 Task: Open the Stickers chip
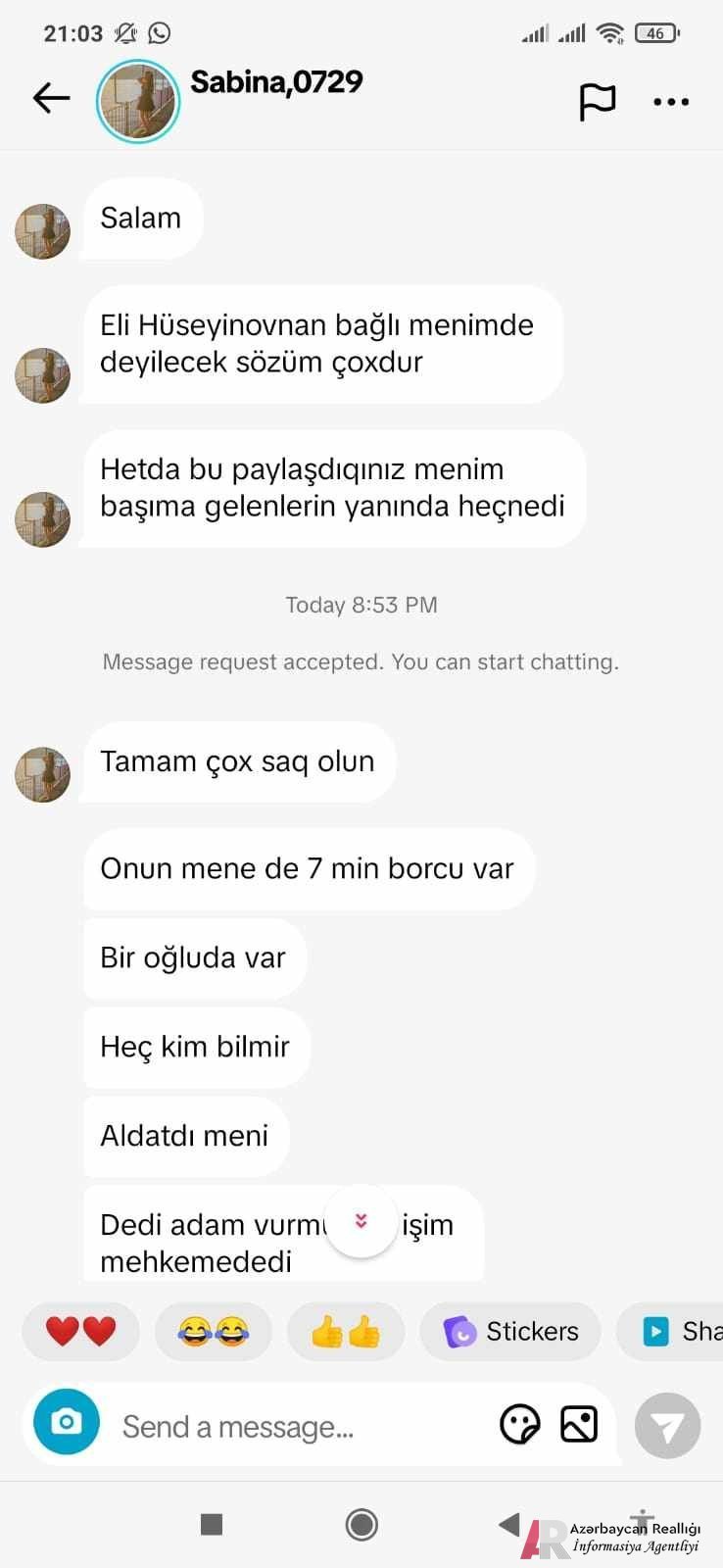[x=510, y=1331]
